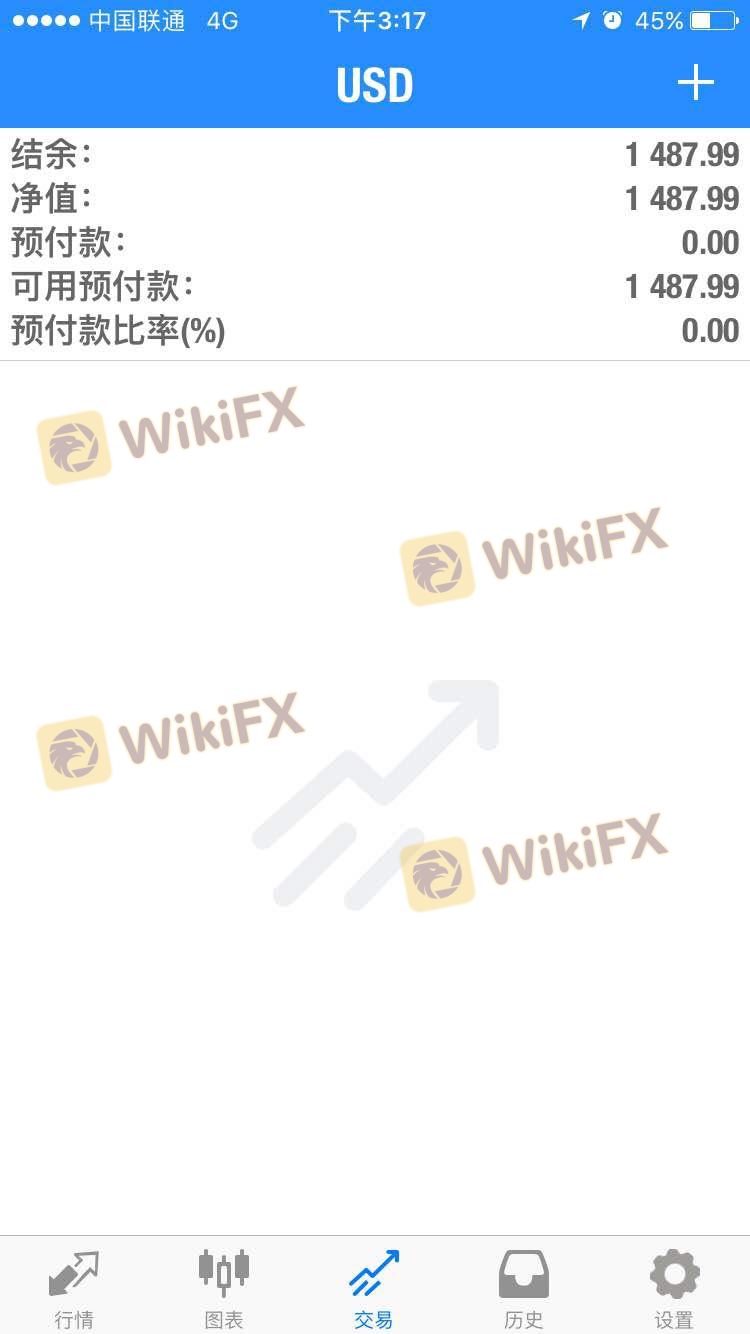Go to the 历史 history tab

click(x=524, y=1286)
